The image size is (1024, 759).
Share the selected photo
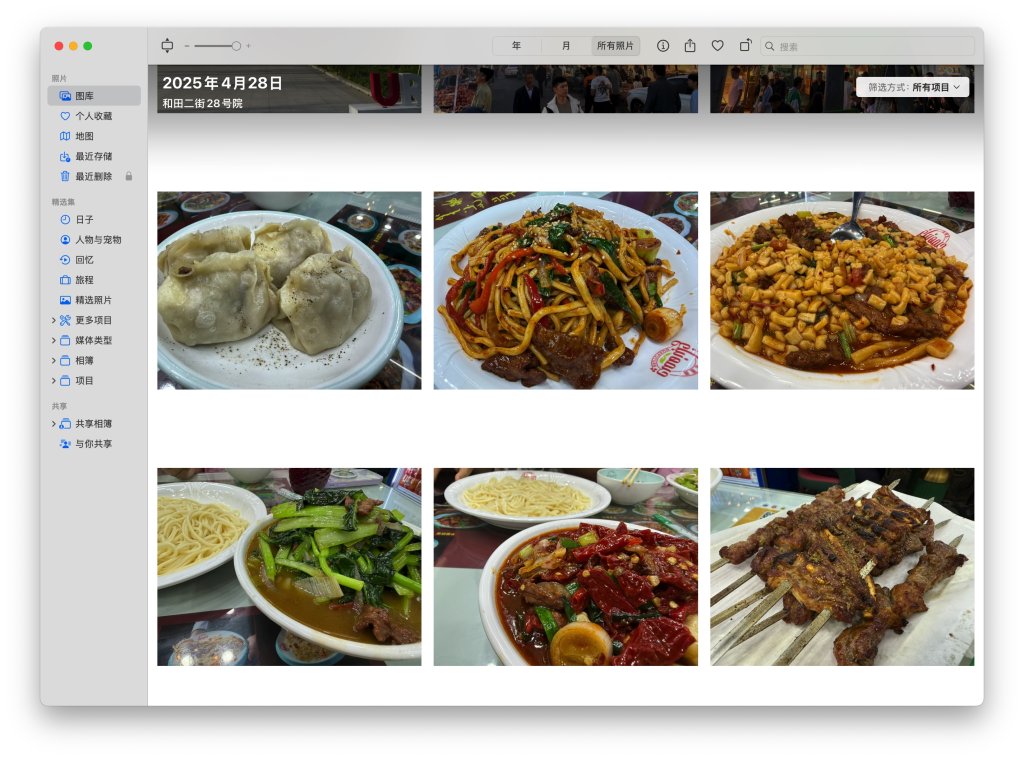click(690, 46)
